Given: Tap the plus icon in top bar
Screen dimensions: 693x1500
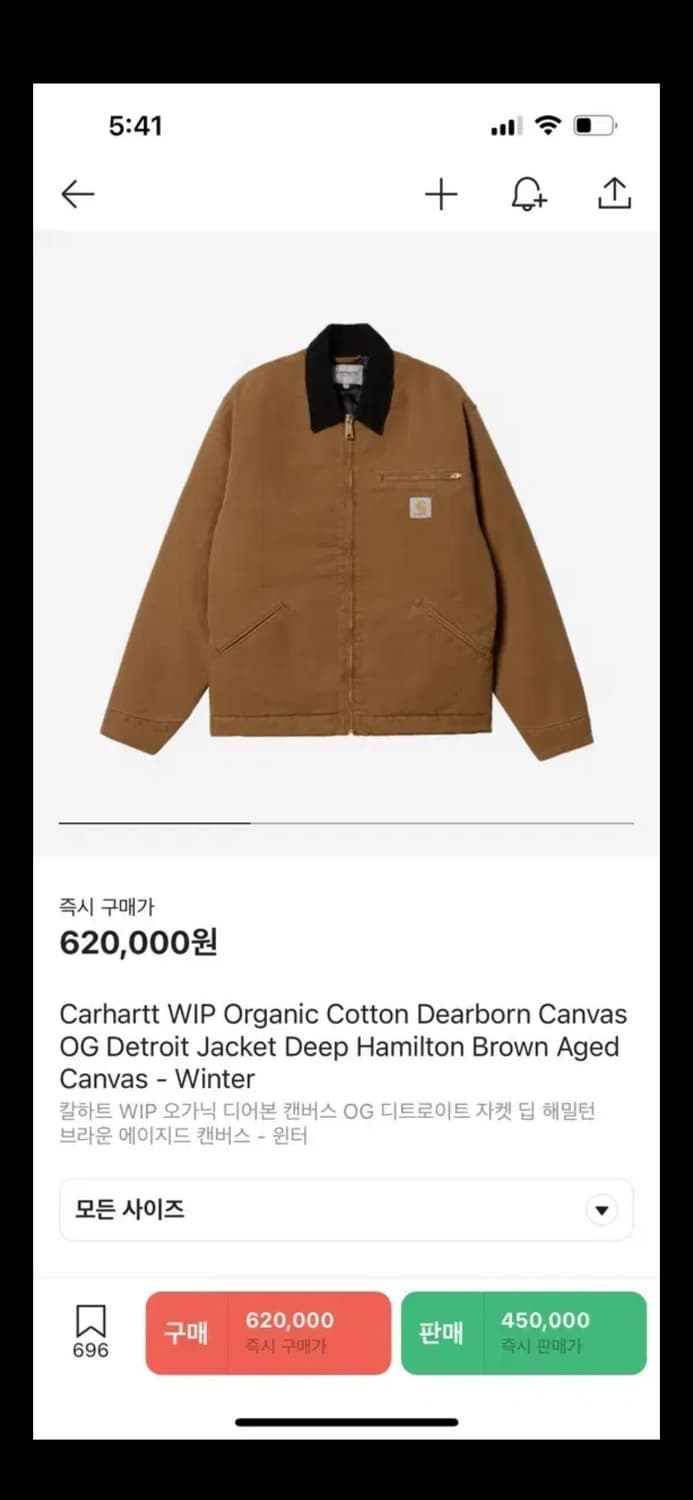Looking at the screenshot, I should (441, 194).
